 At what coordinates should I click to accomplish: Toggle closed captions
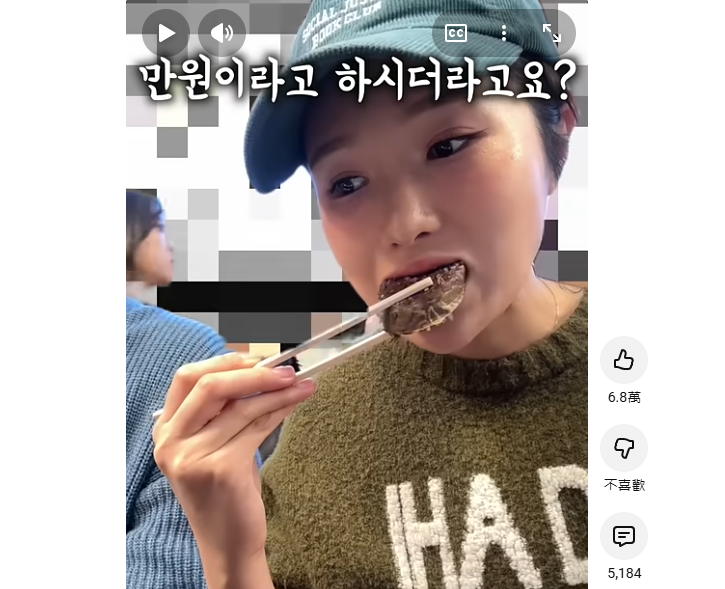click(456, 33)
